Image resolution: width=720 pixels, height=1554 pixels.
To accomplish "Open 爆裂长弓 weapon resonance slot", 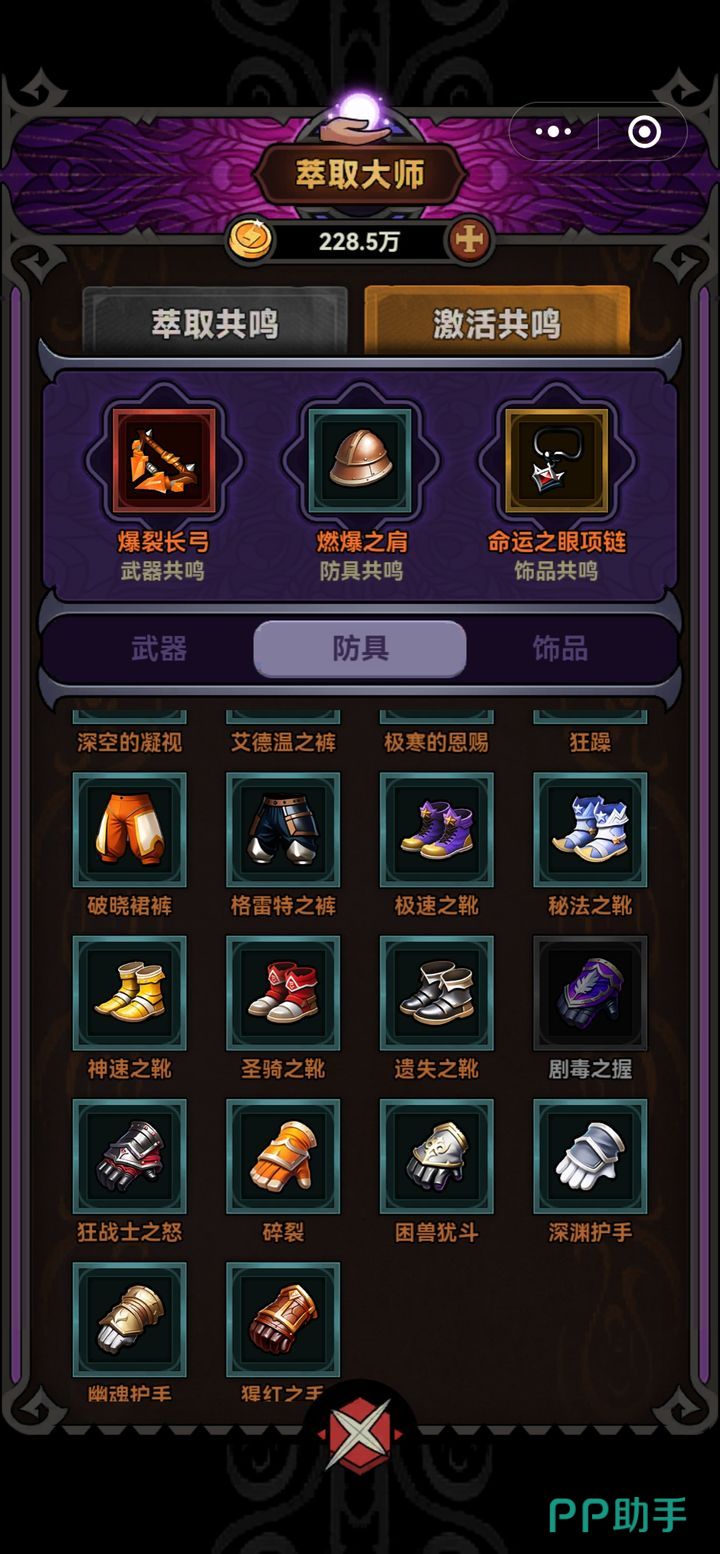I will [164, 461].
